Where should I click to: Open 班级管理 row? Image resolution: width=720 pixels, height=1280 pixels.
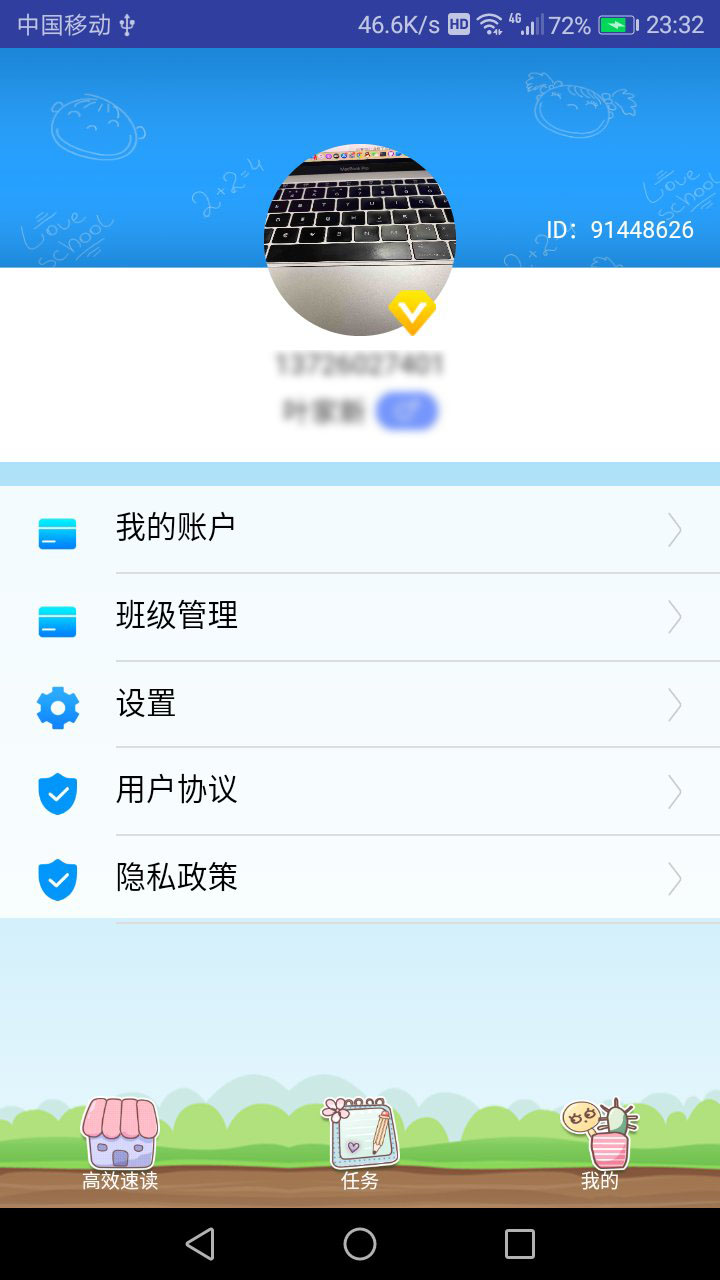tap(360, 617)
